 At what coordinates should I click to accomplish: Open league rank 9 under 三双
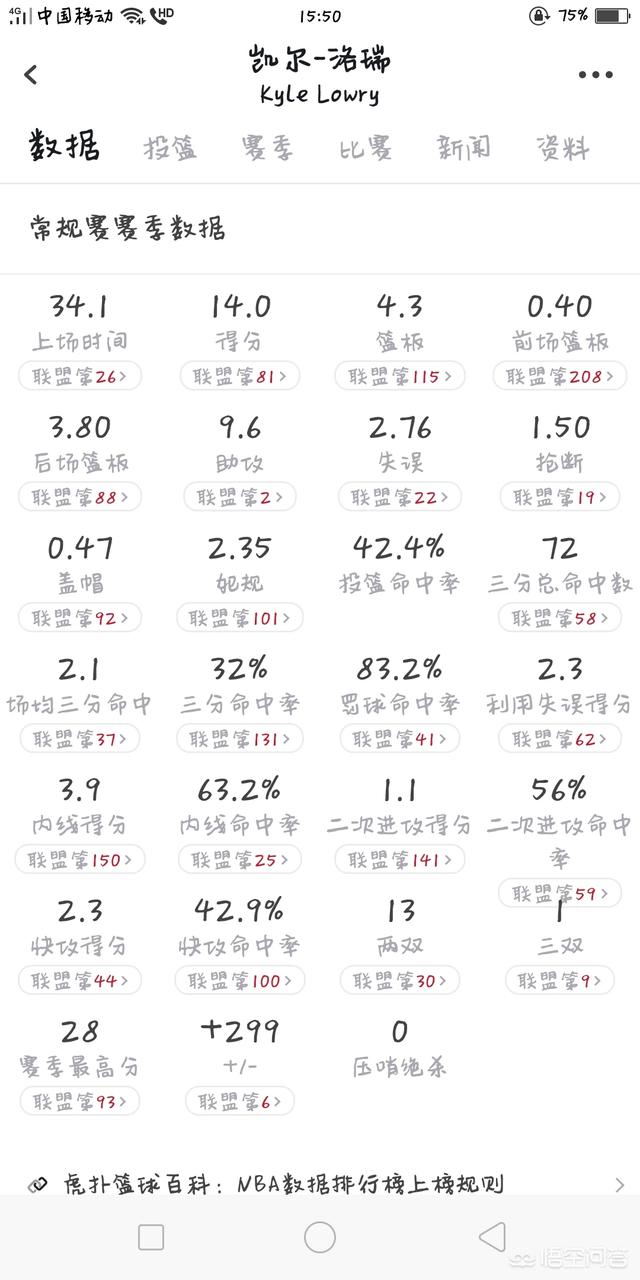pos(560,980)
